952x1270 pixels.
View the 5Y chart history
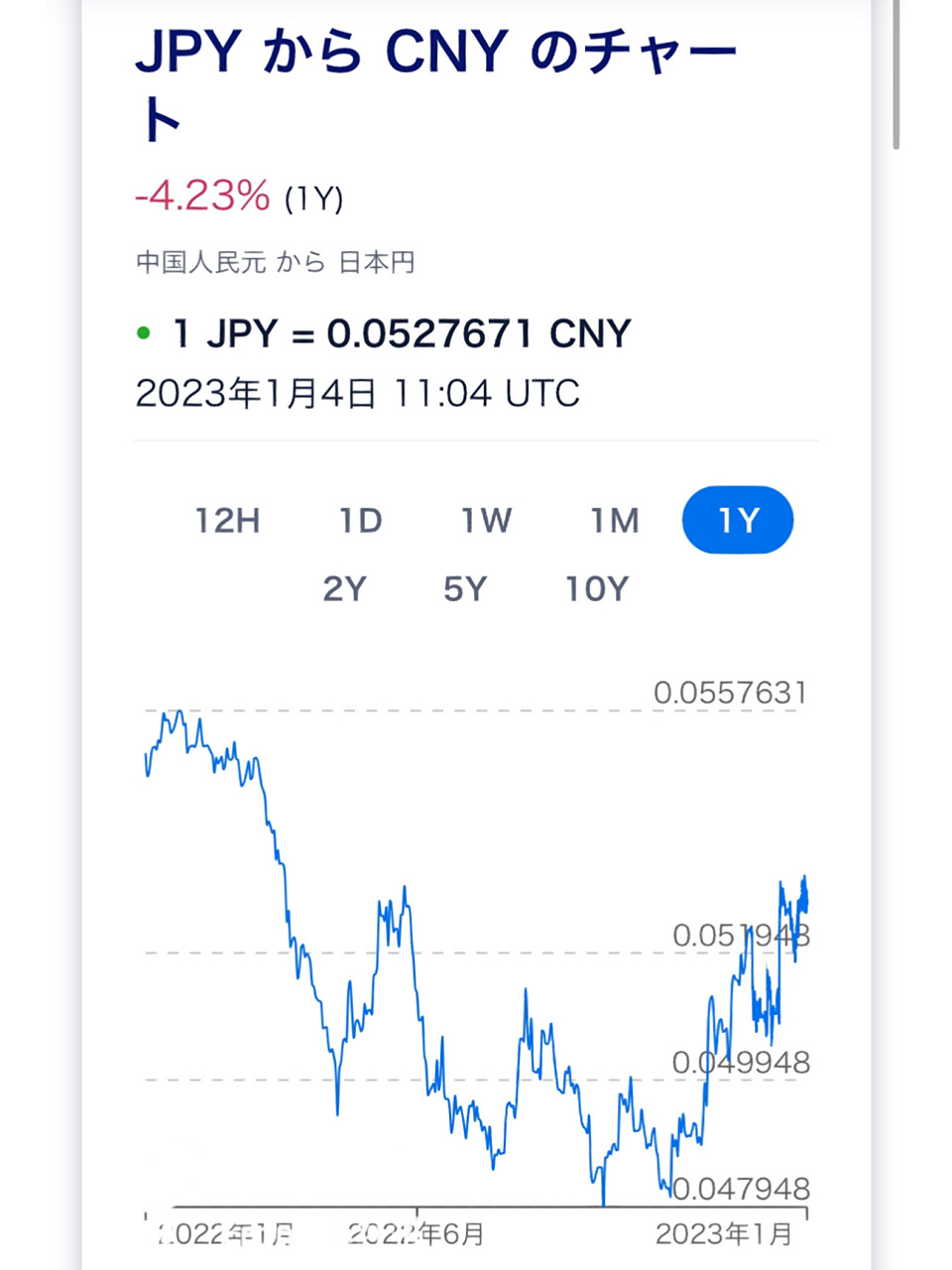[465, 589]
